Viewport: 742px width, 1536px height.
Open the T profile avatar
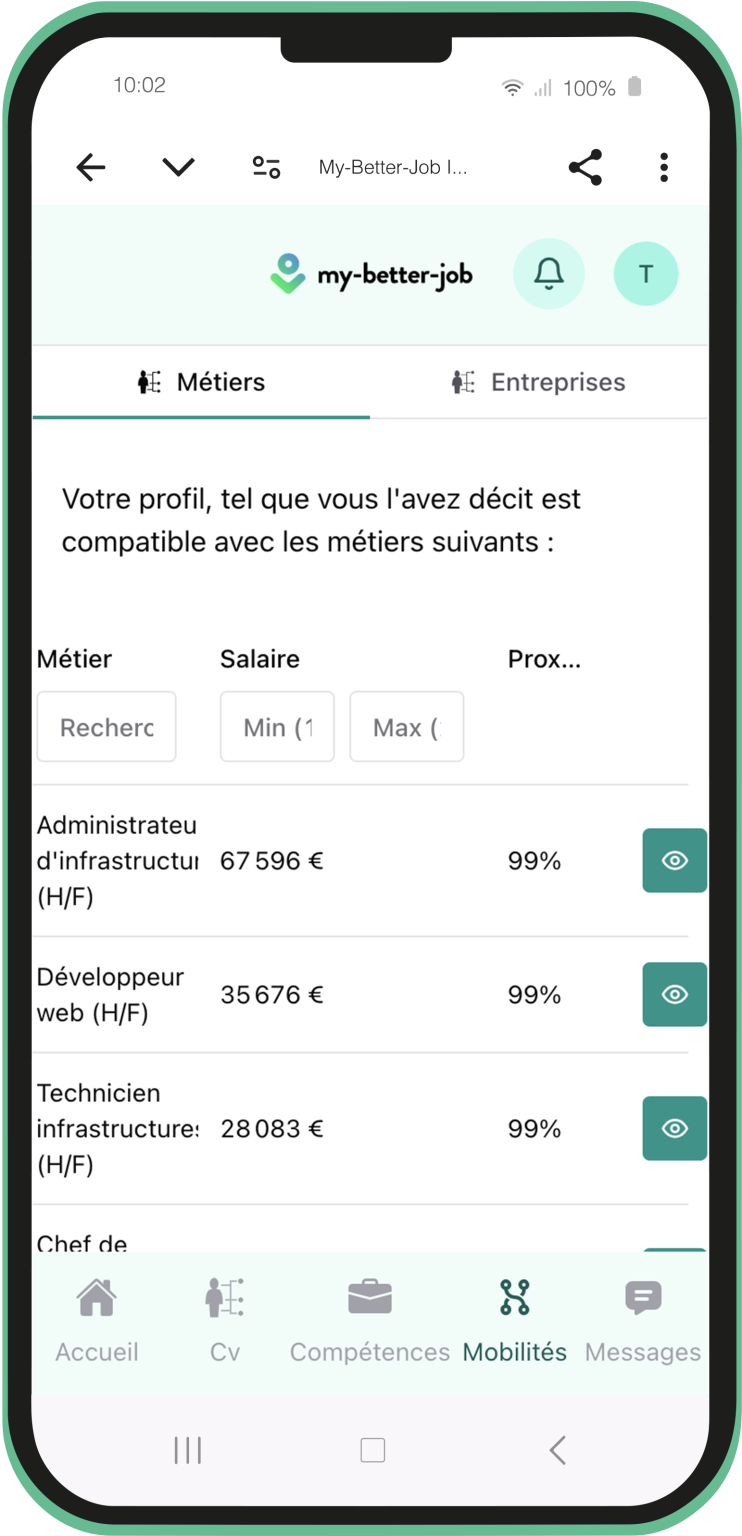point(646,273)
